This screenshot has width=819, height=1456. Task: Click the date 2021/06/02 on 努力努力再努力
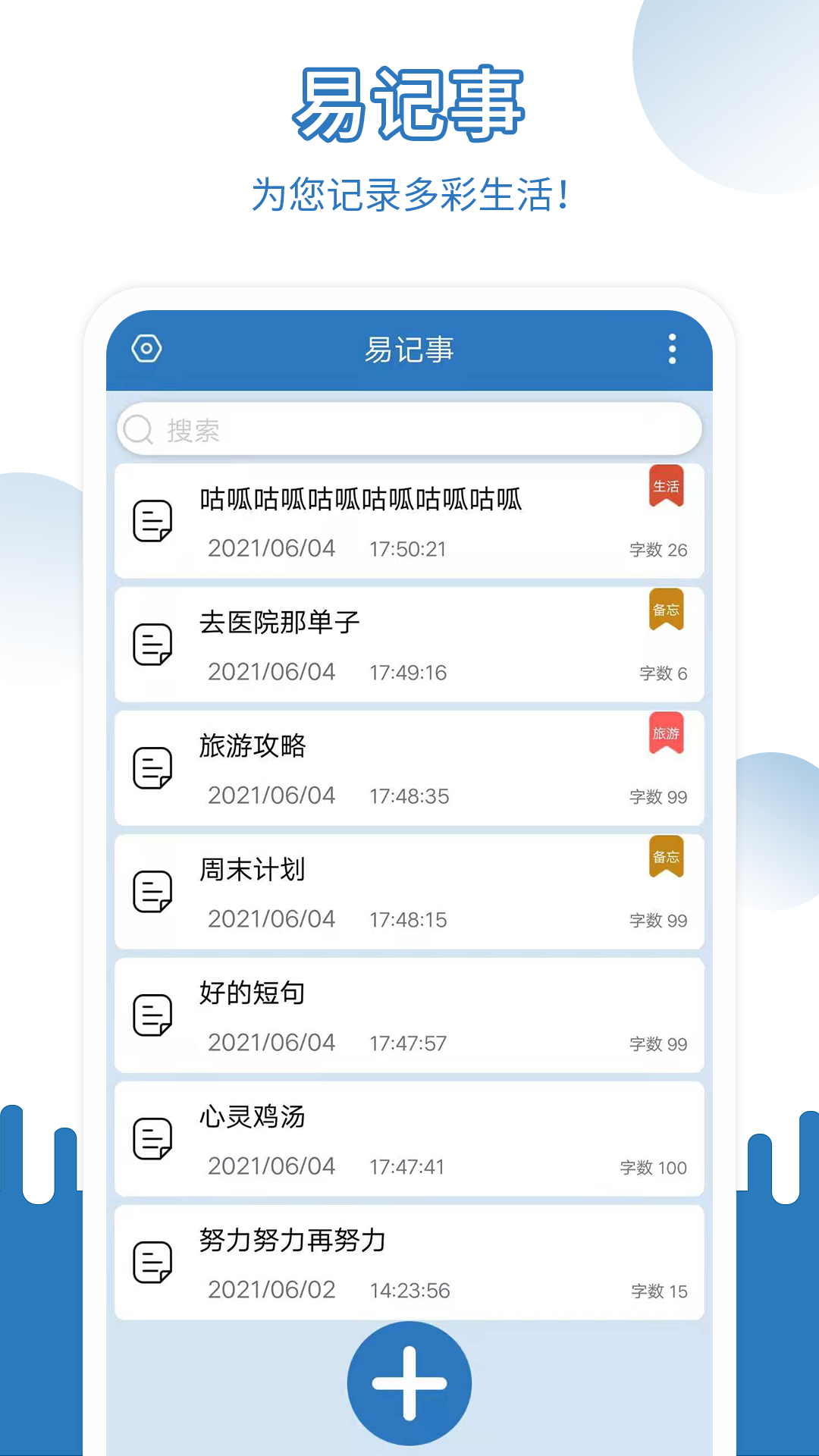(x=271, y=1291)
